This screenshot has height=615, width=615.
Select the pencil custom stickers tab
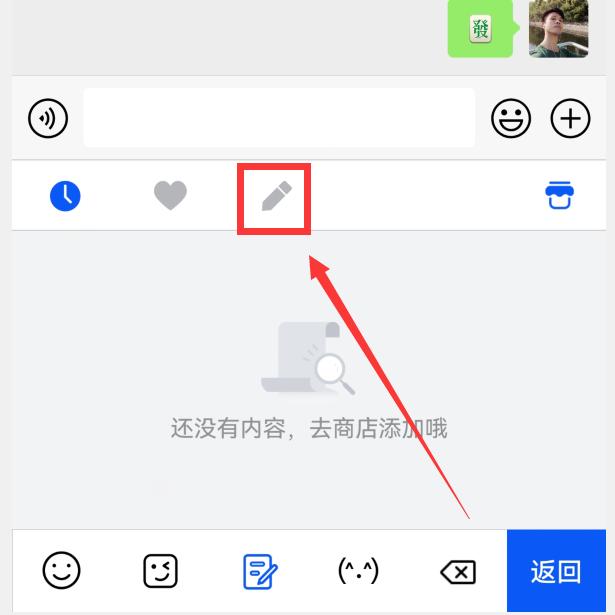(274, 197)
